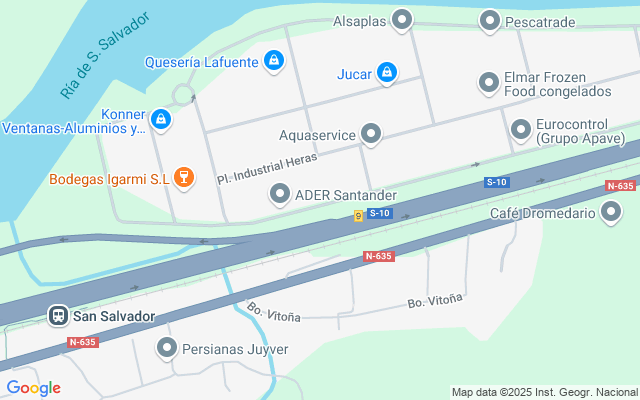Select the Café Dromedario marker
Viewport: 640px width, 400px height.
611,212
